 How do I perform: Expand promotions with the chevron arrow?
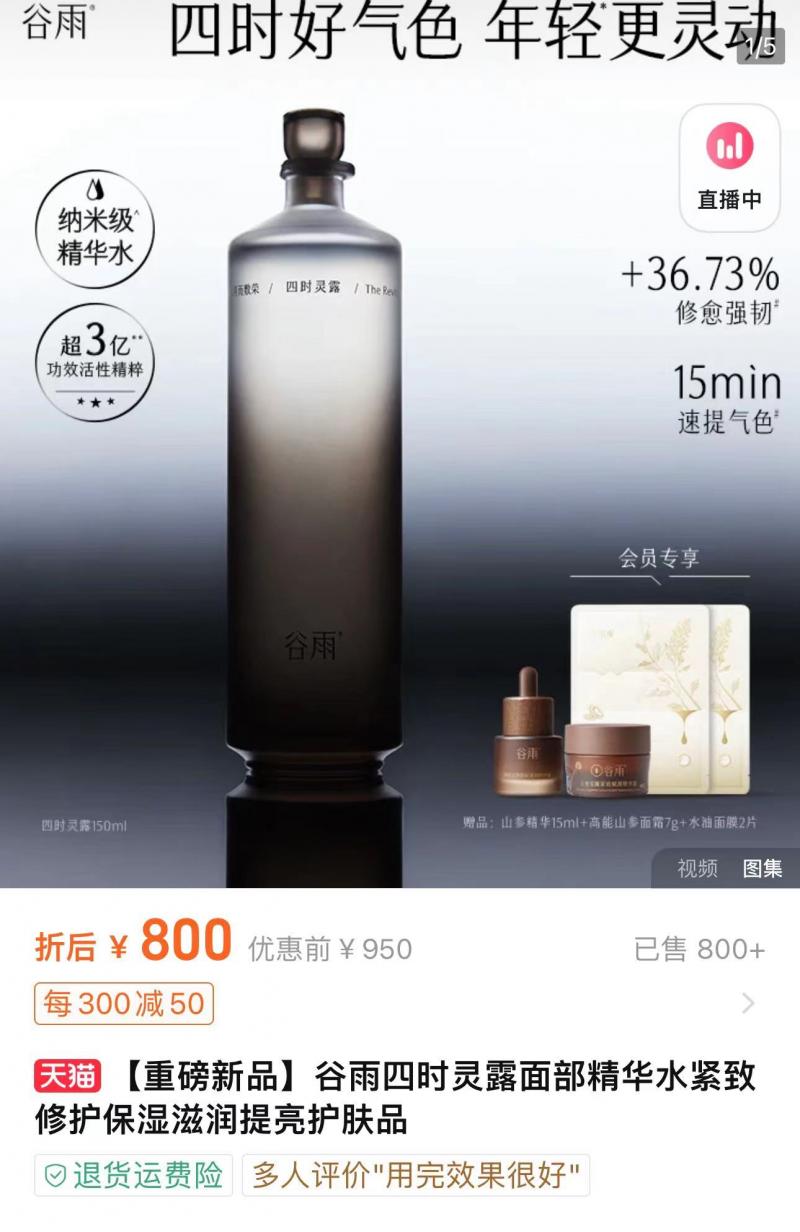747,1003
